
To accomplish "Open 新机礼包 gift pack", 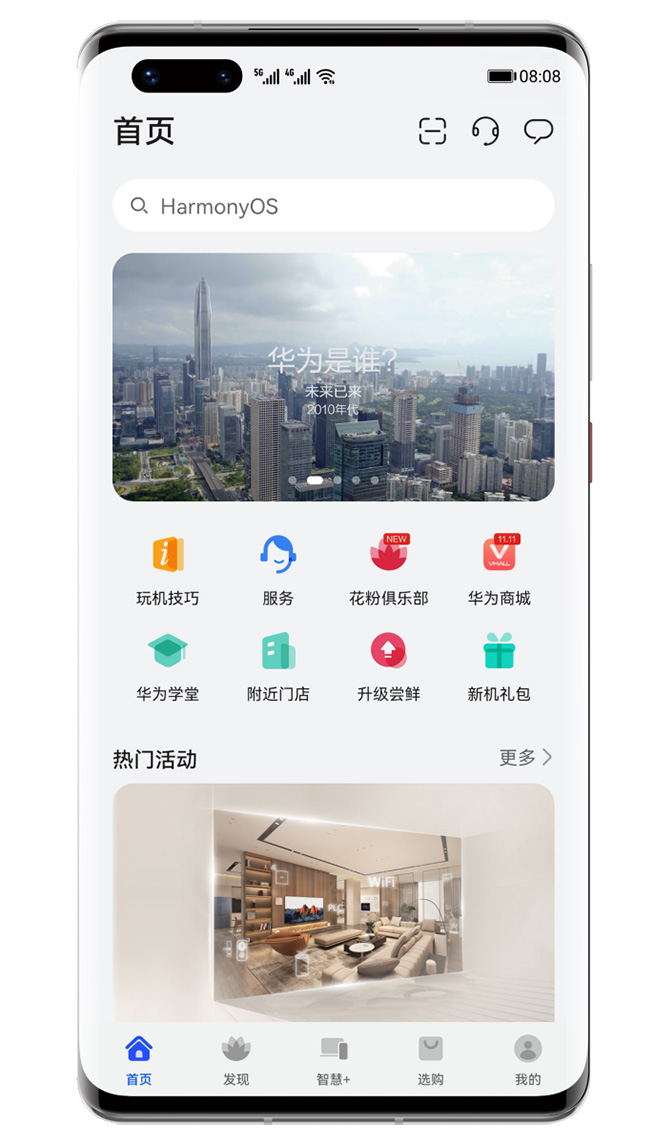I will 498,665.
